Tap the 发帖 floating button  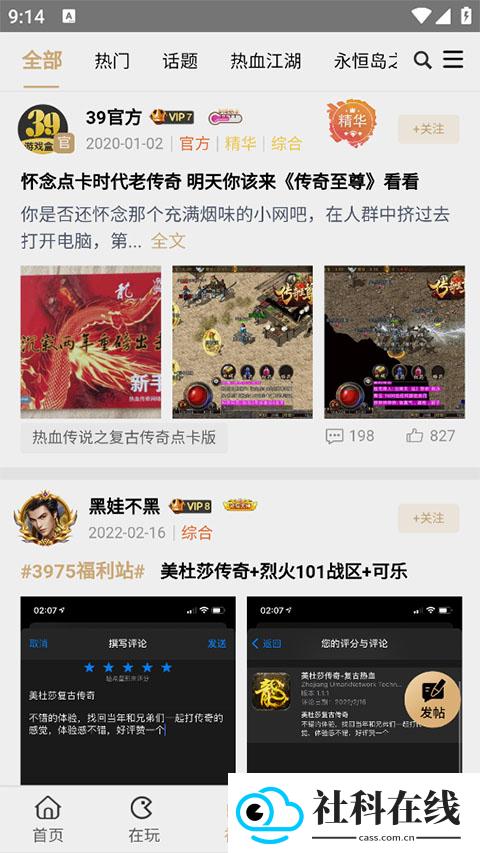(x=433, y=699)
